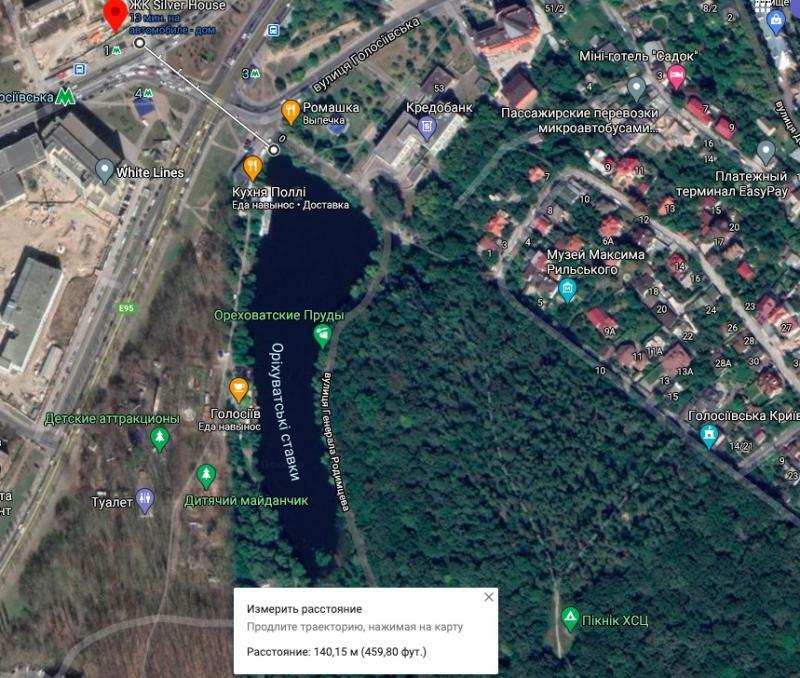Open Детские аттракционы park marker
The image size is (800, 678).
pyautogui.click(x=159, y=439)
